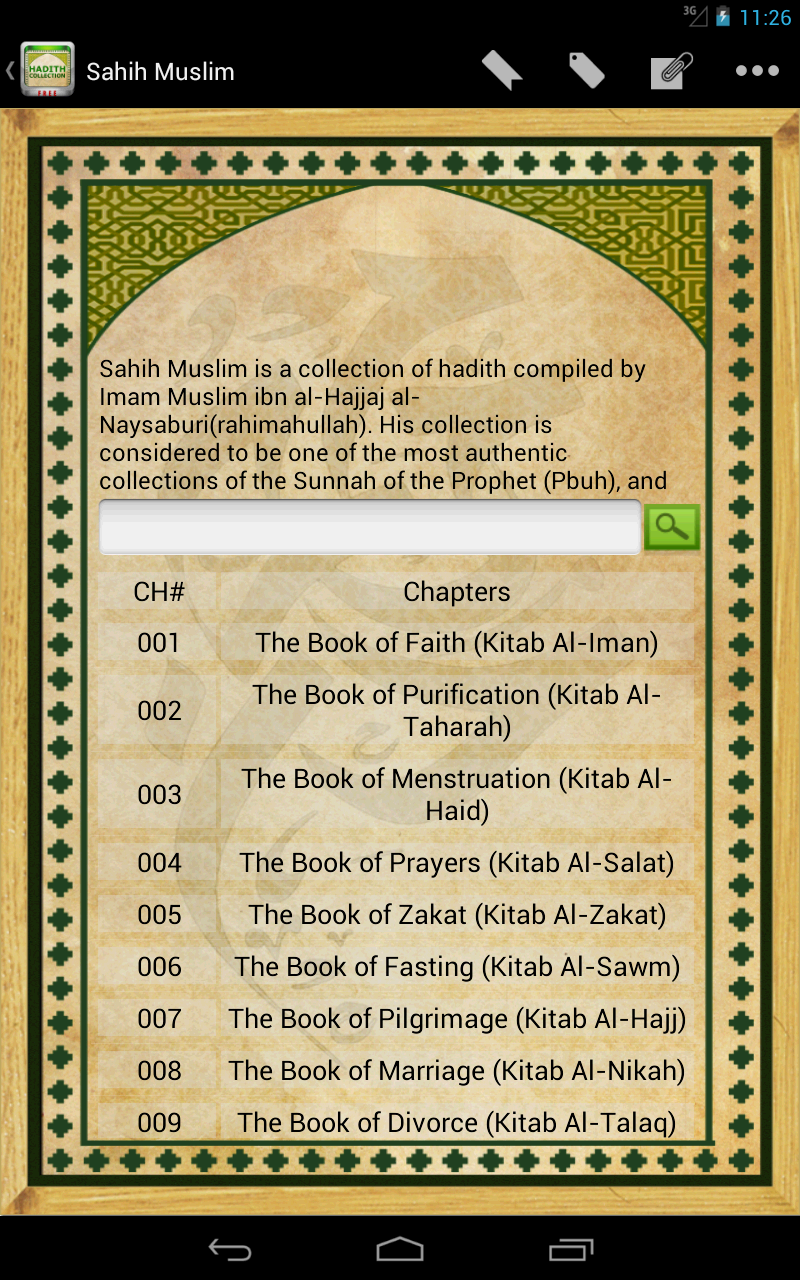
Task: Open the tag icon in the toolbar
Action: (587, 71)
